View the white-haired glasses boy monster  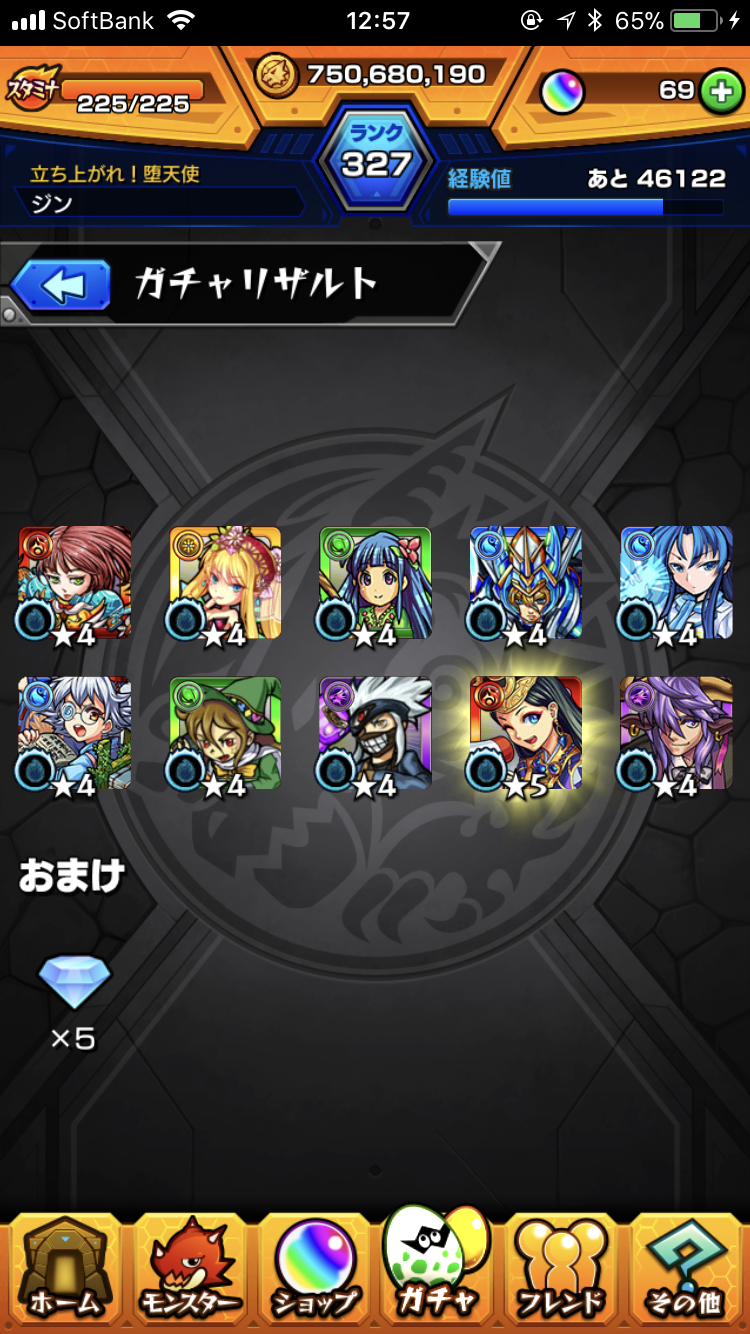click(x=75, y=733)
